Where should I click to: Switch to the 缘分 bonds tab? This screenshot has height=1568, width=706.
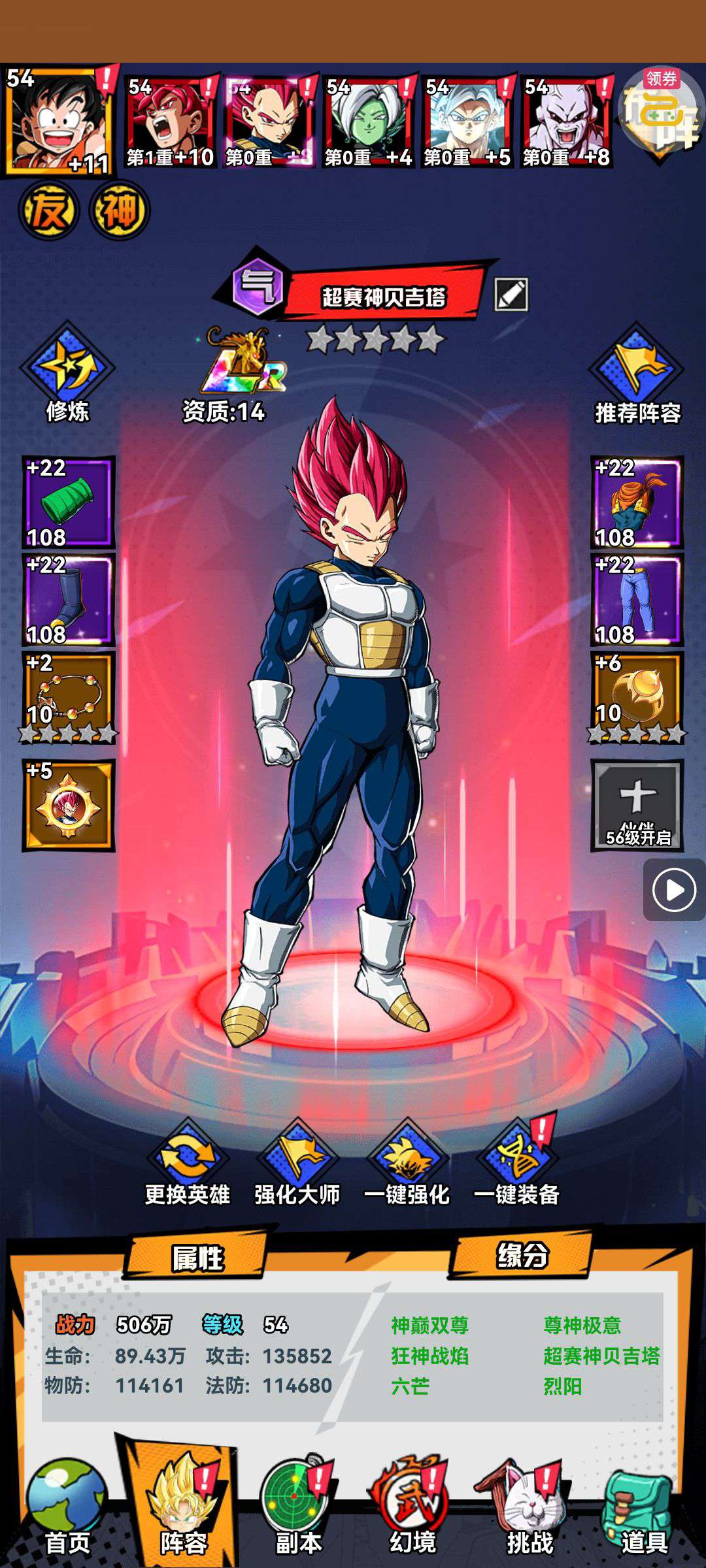(x=521, y=1256)
